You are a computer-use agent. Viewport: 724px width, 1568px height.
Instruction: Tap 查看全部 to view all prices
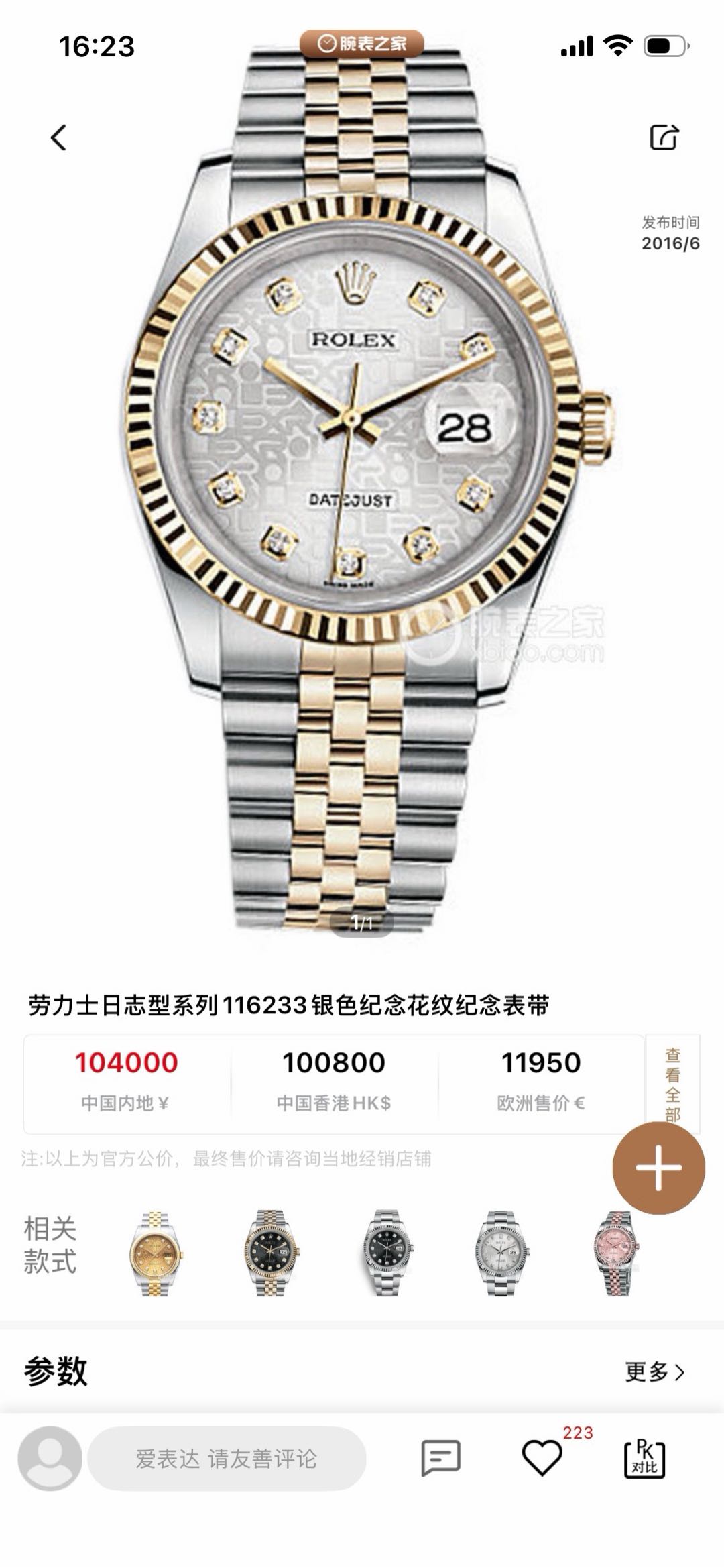[x=672, y=1084]
